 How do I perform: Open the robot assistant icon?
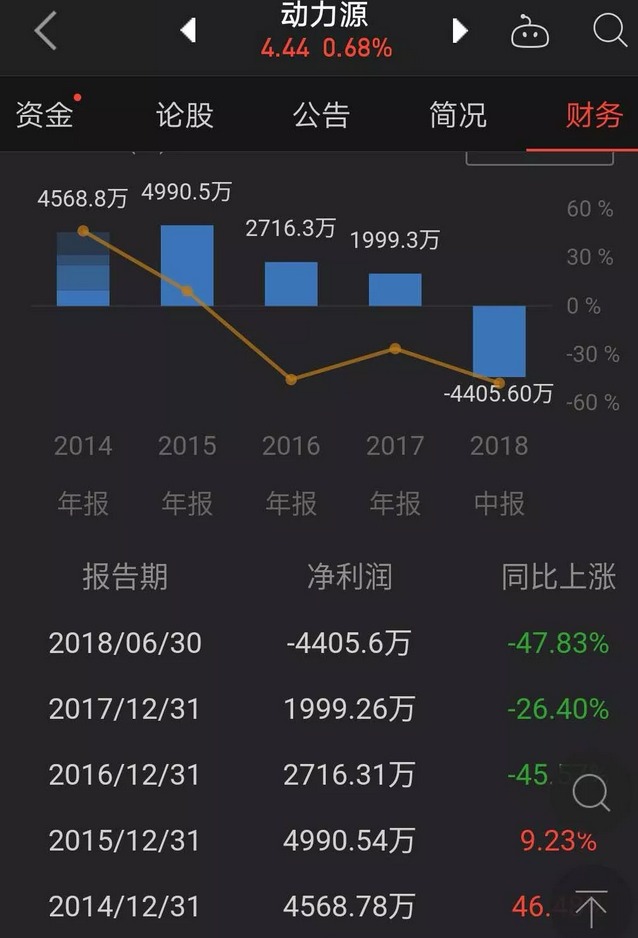coord(530,32)
